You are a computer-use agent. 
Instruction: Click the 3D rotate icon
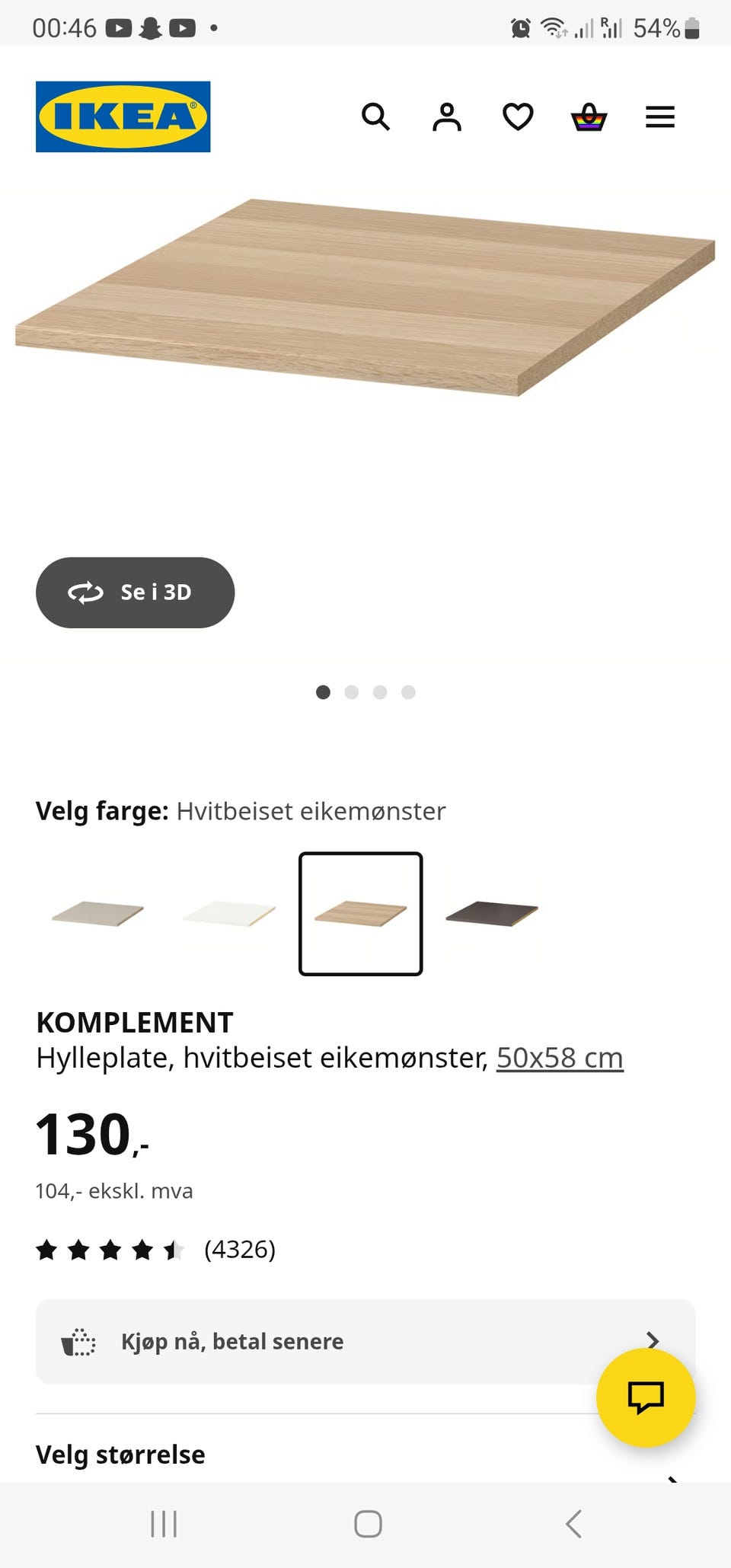tap(87, 593)
